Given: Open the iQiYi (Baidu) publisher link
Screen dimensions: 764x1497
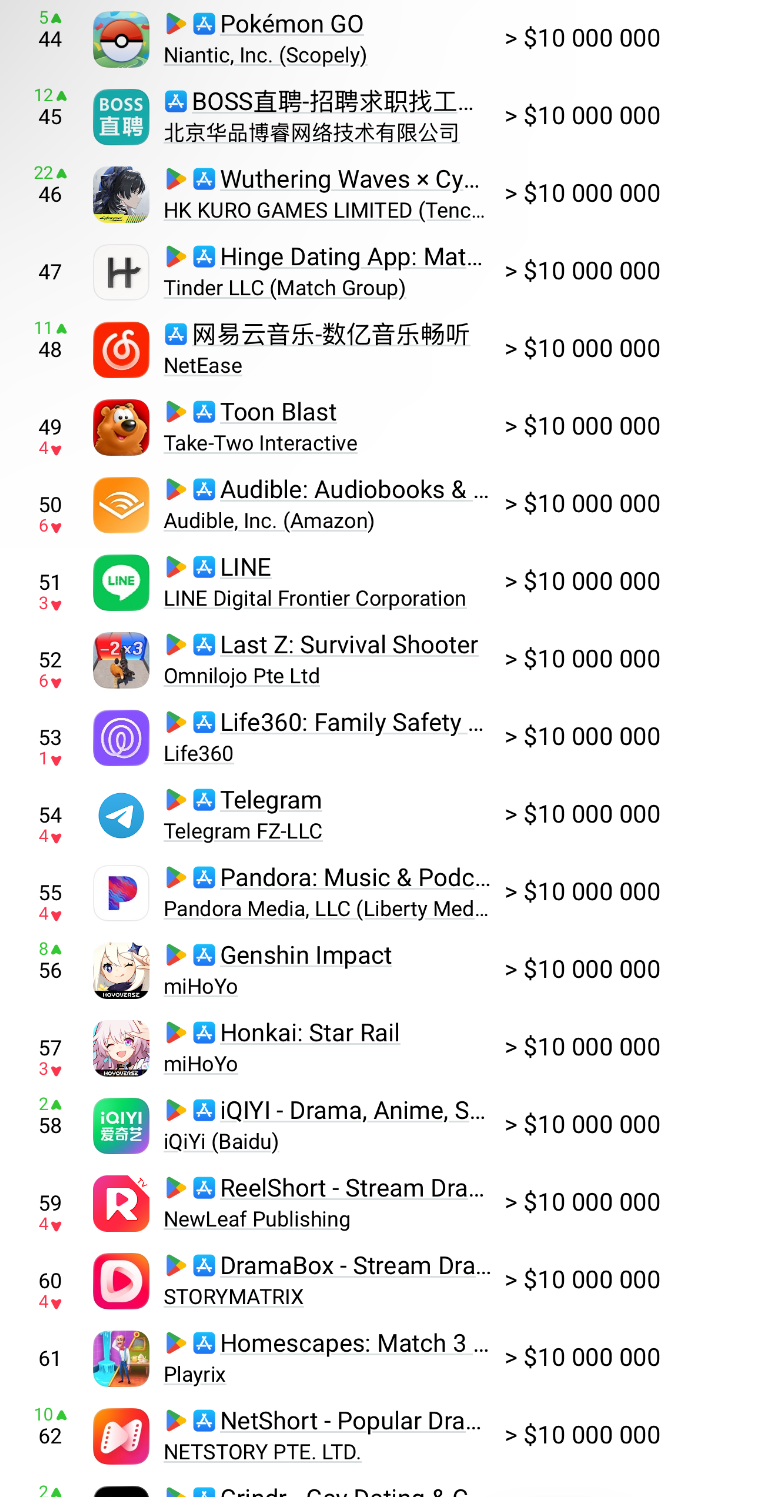Looking at the screenshot, I should [221, 1141].
